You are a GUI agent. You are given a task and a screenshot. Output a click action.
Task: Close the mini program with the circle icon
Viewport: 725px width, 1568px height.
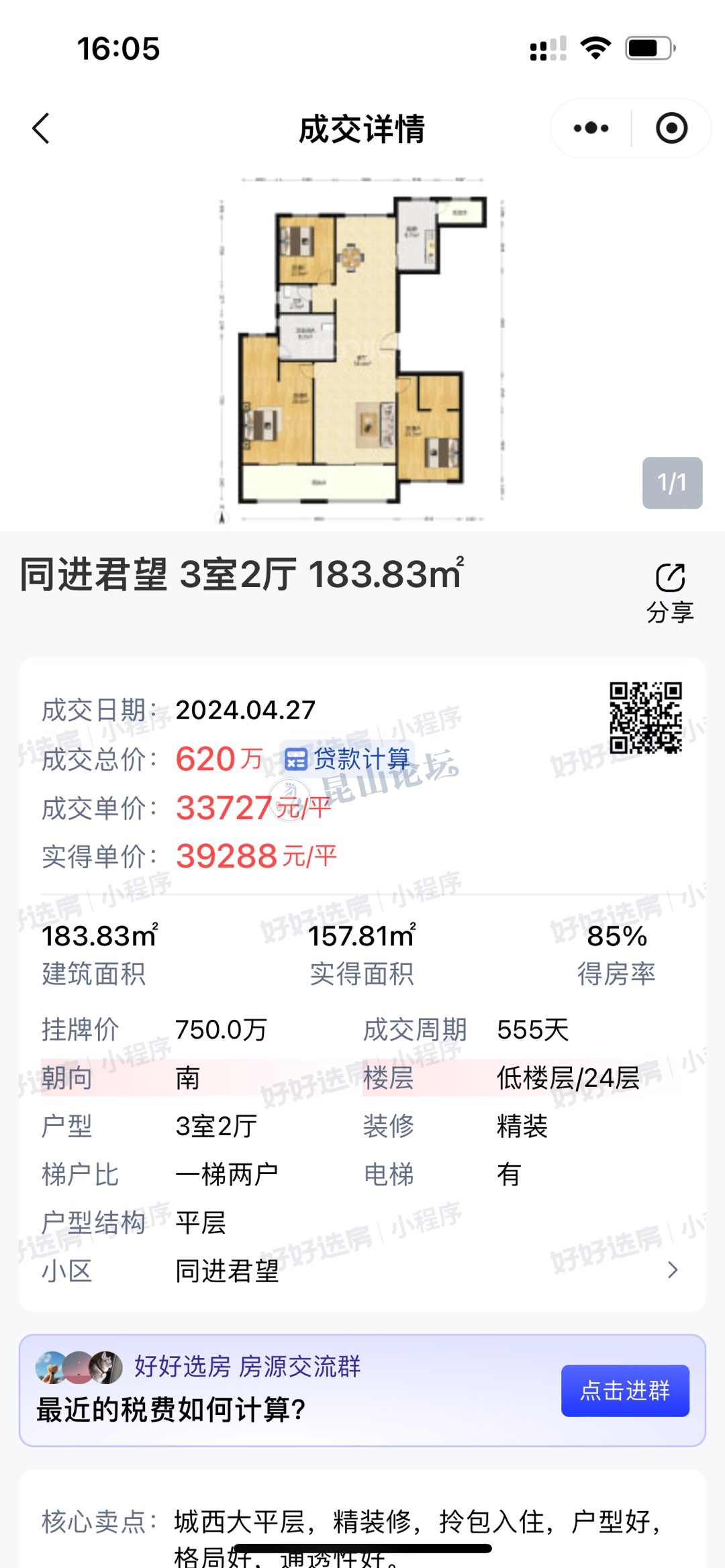pos(671,128)
